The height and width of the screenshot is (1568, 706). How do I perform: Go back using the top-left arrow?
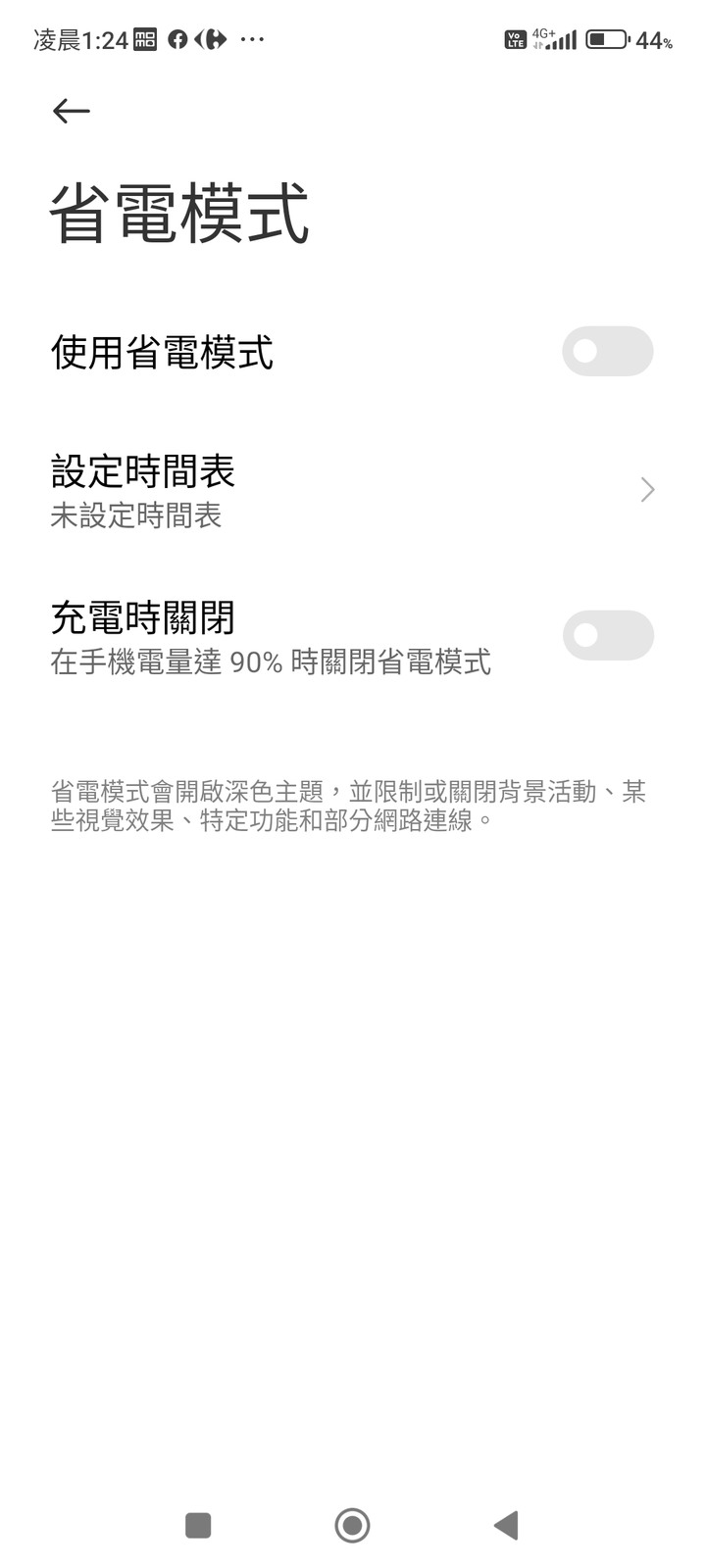pyautogui.click(x=71, y=111)
